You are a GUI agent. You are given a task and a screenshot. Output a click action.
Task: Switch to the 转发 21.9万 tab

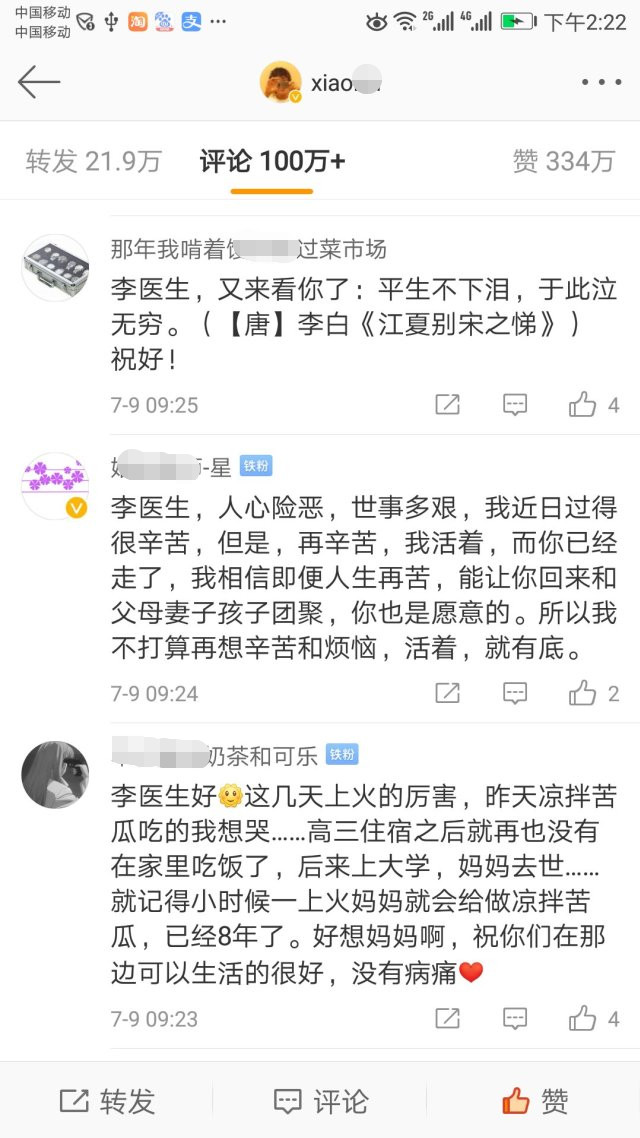[x=93, y=161]
